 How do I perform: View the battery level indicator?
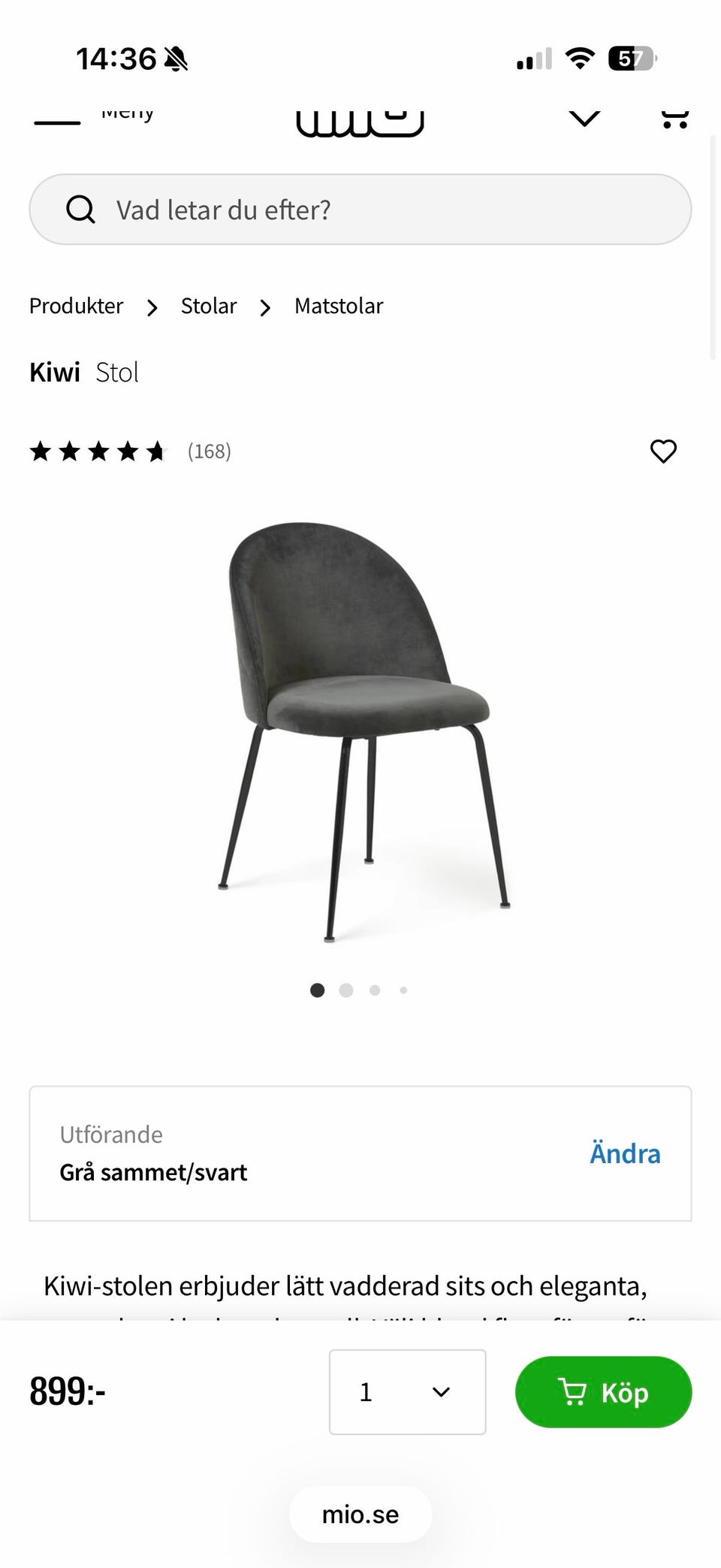click(629, 58)
